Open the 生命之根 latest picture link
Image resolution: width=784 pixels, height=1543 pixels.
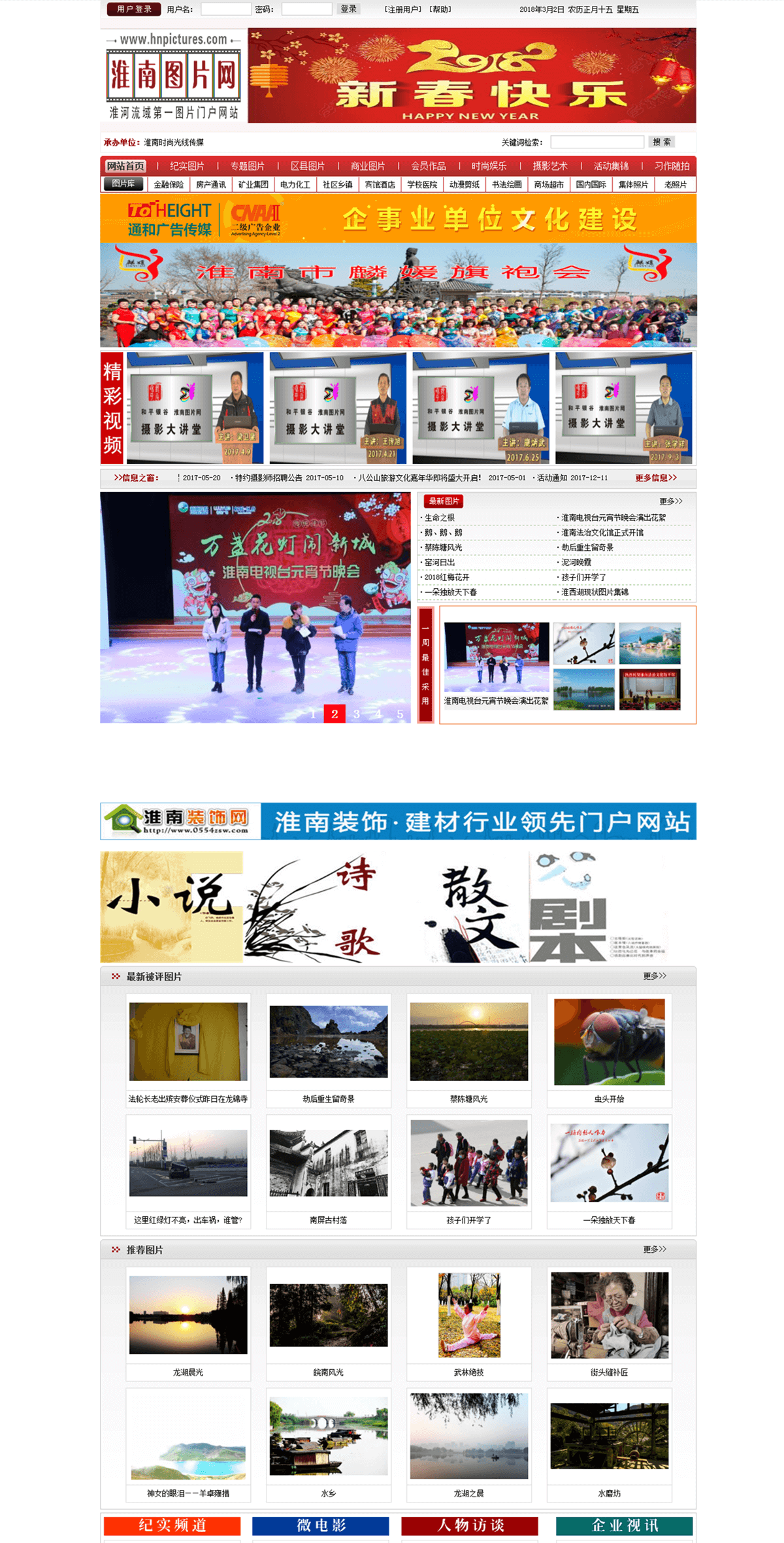pyautogui.click(x=440, y=518)
